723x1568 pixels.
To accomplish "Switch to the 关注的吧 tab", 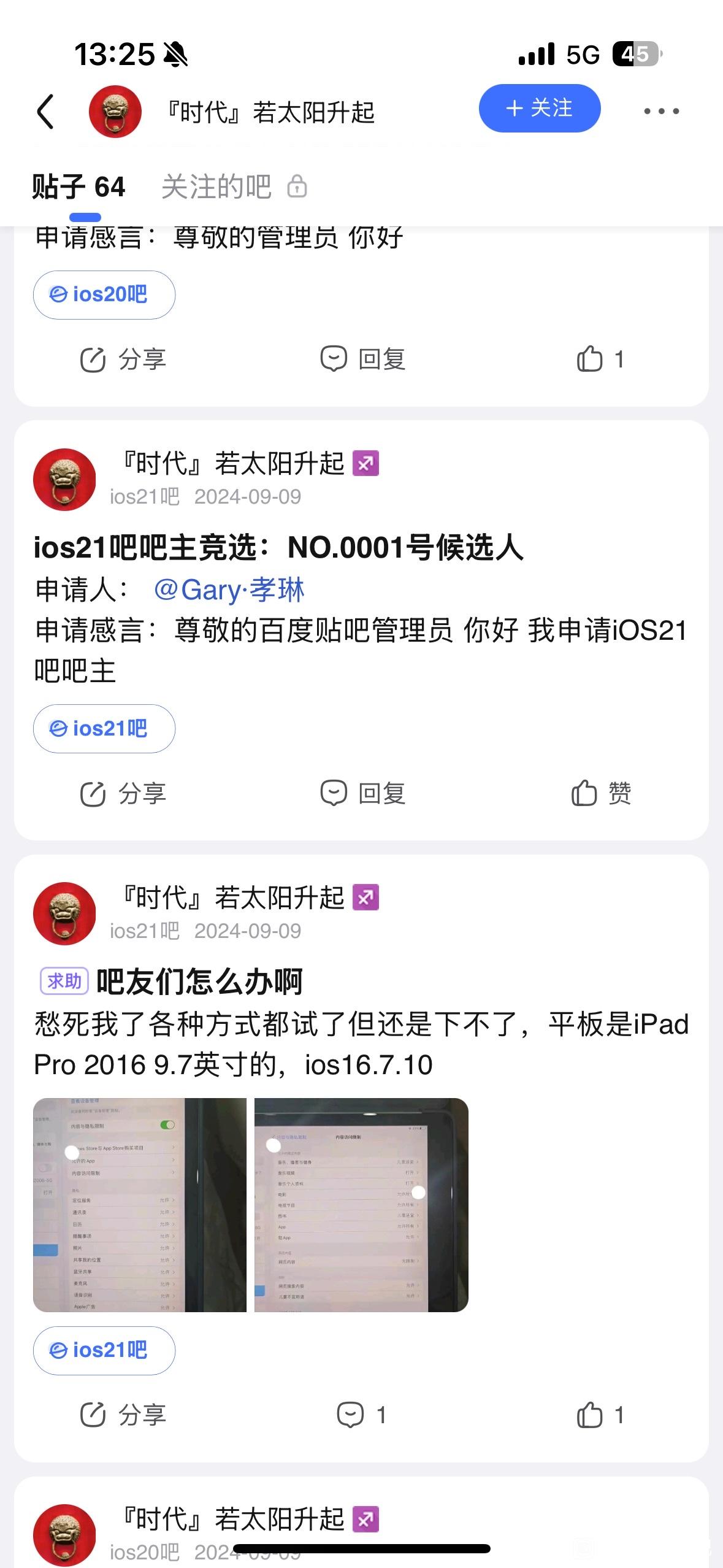I will pos(216,186).
